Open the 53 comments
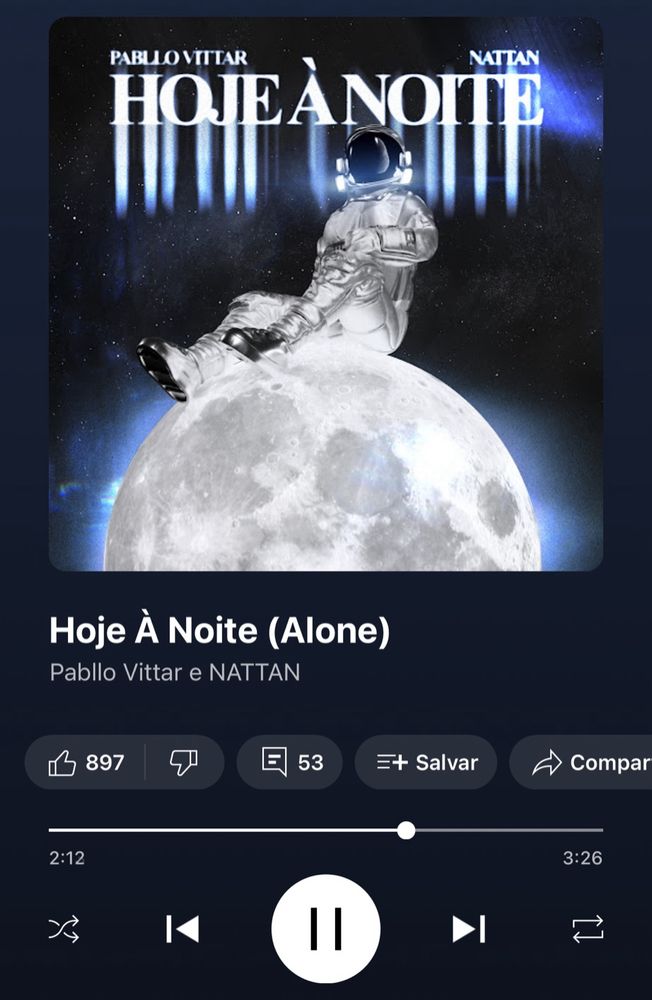This screenshot has width=652, height=1000. click(291, 763)
